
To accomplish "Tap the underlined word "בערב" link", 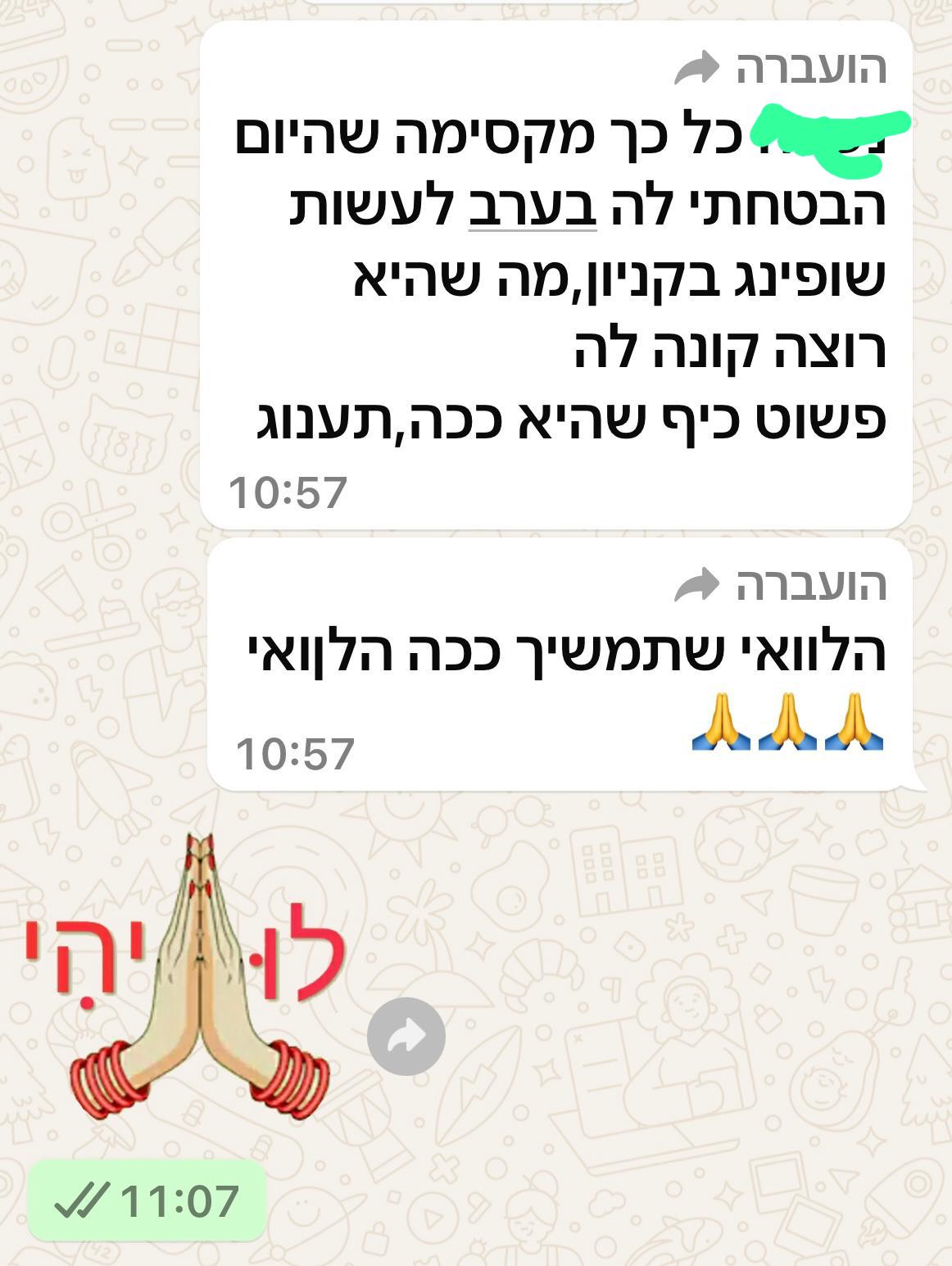I will pos(533,208).
